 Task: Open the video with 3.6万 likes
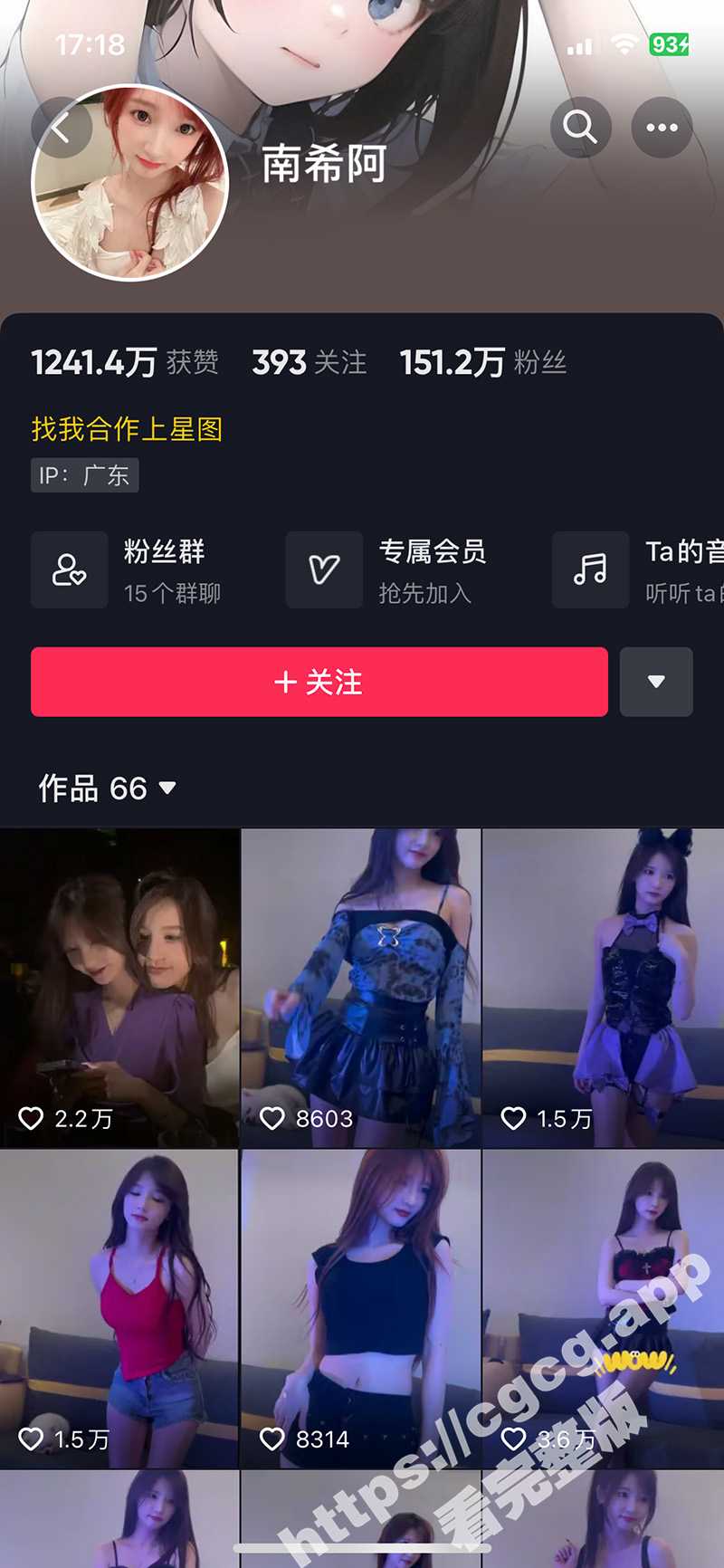603,1308
